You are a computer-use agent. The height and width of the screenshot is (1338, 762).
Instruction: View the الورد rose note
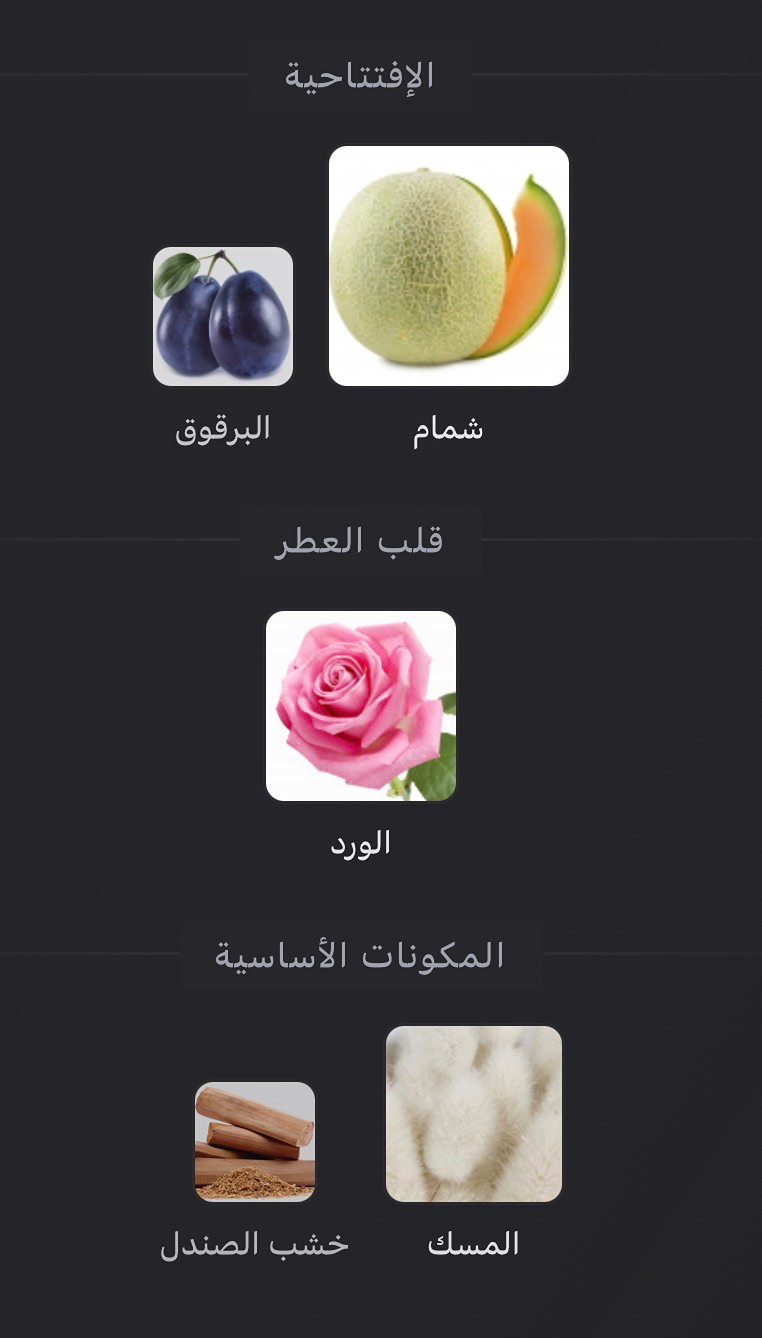pyautogui.click(x=361, y=706)
